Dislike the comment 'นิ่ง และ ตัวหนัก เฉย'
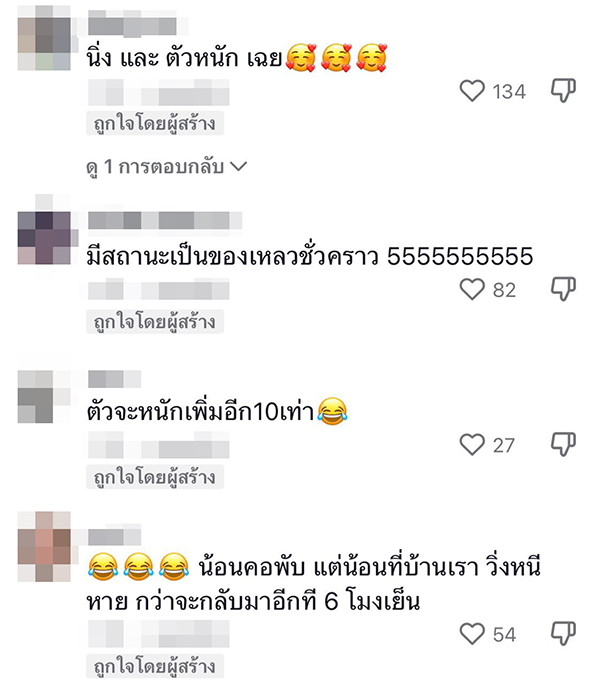Screen dimensions: 600x684 [564, 92]
